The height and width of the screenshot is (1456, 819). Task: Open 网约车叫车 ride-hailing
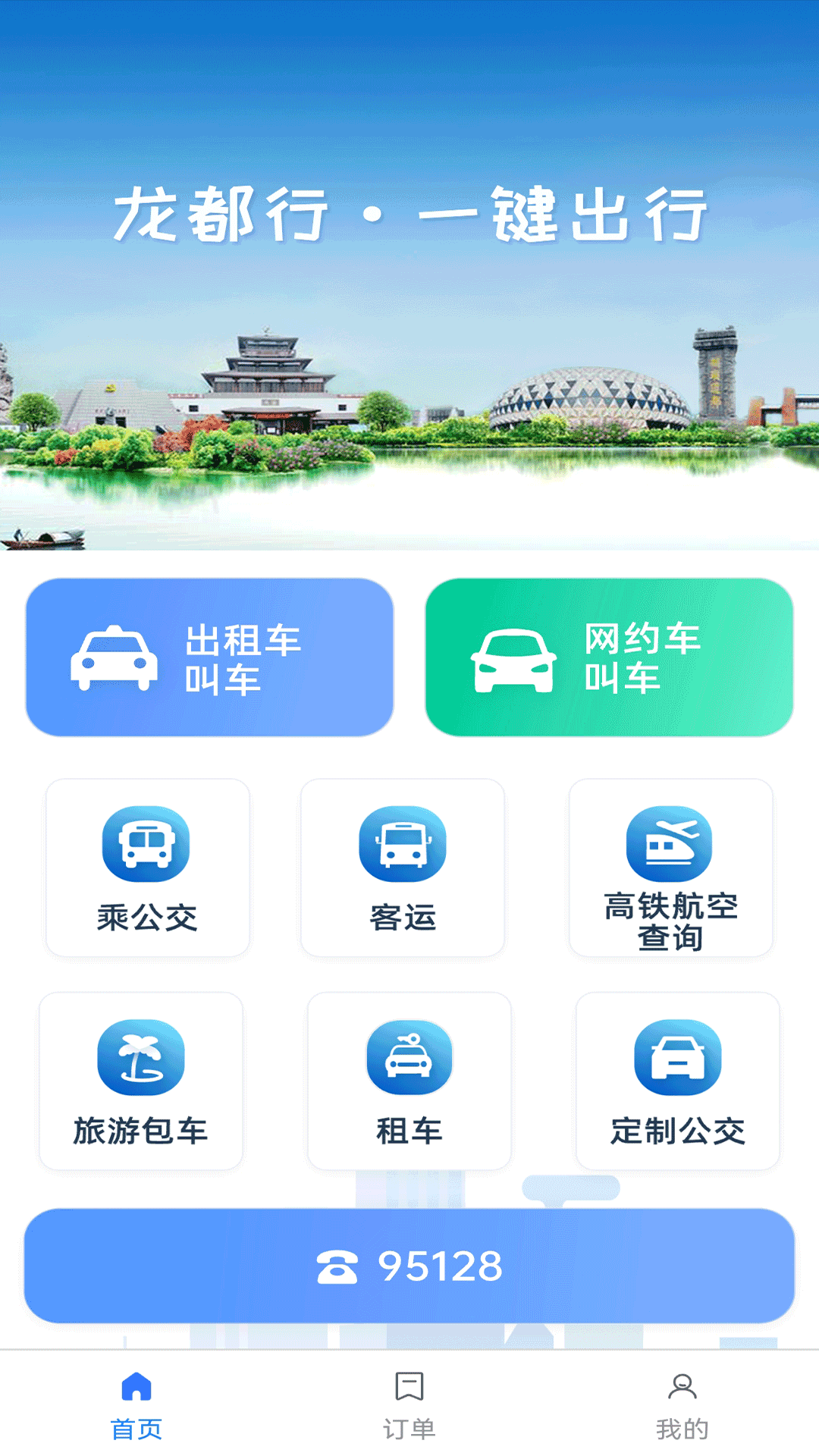[x=609, y=657]
